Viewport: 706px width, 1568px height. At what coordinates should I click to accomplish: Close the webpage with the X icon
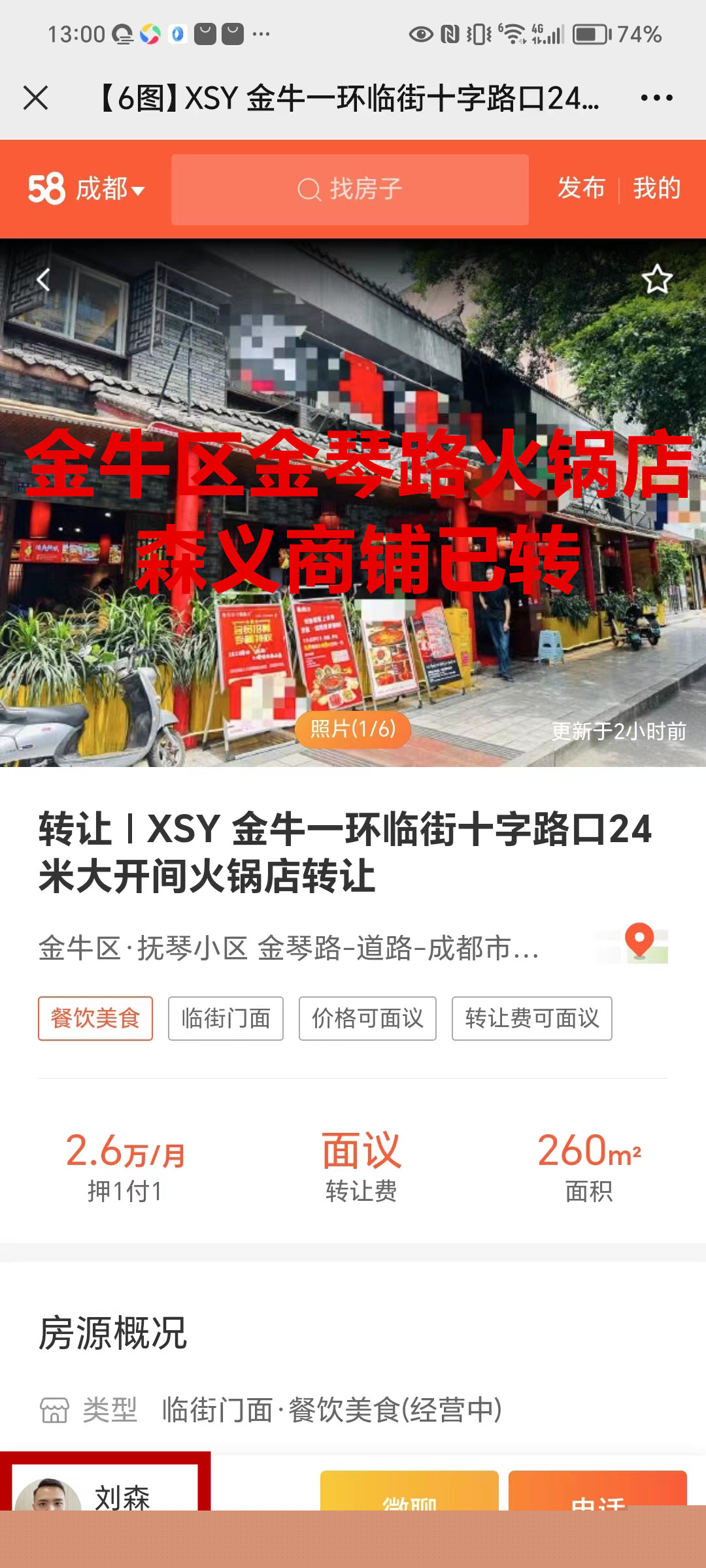[x=36, y=98]
